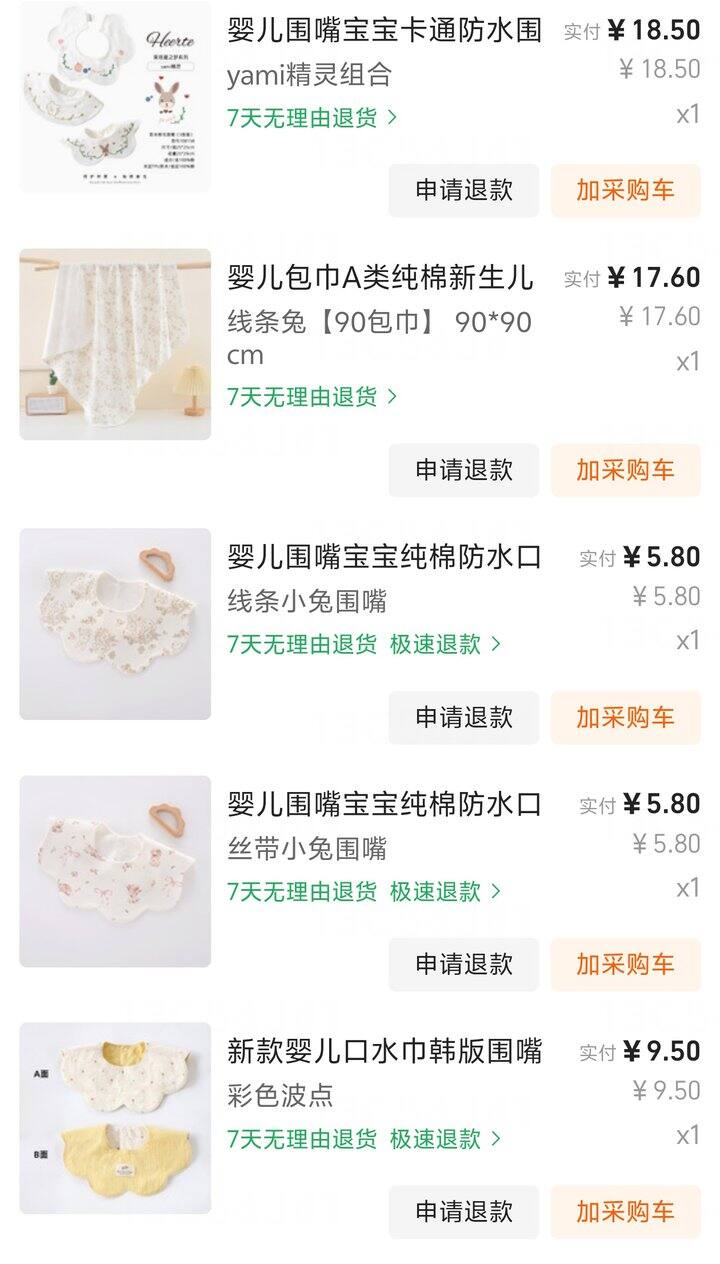View the 线条兔 baby wrap product image
This screenshot has width=720, height=1264.
coord(115,344)
